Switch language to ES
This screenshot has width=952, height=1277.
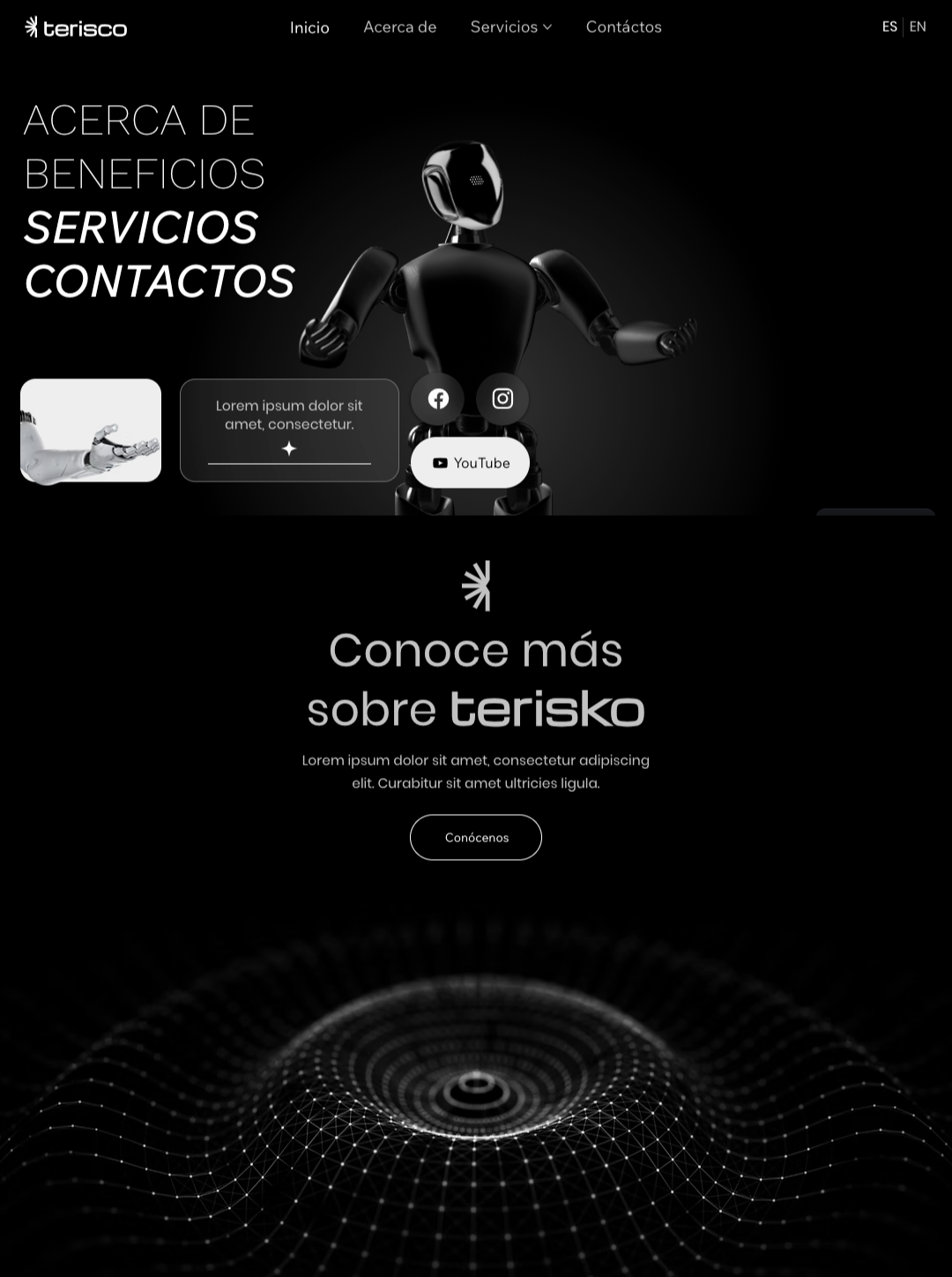click(x=889, y=27)
